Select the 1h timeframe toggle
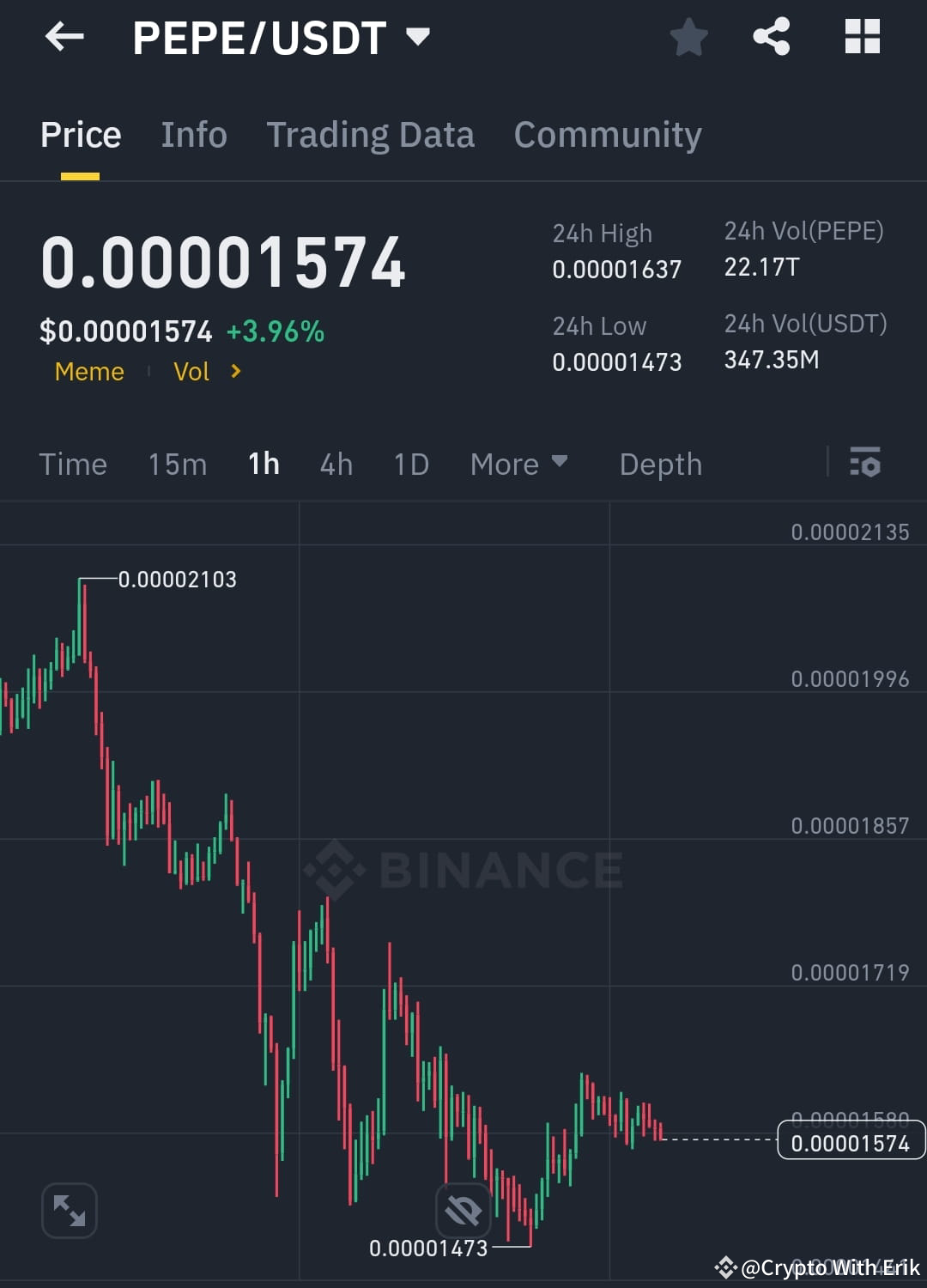Screen dimensions: 927x1288 pos(263,464)
